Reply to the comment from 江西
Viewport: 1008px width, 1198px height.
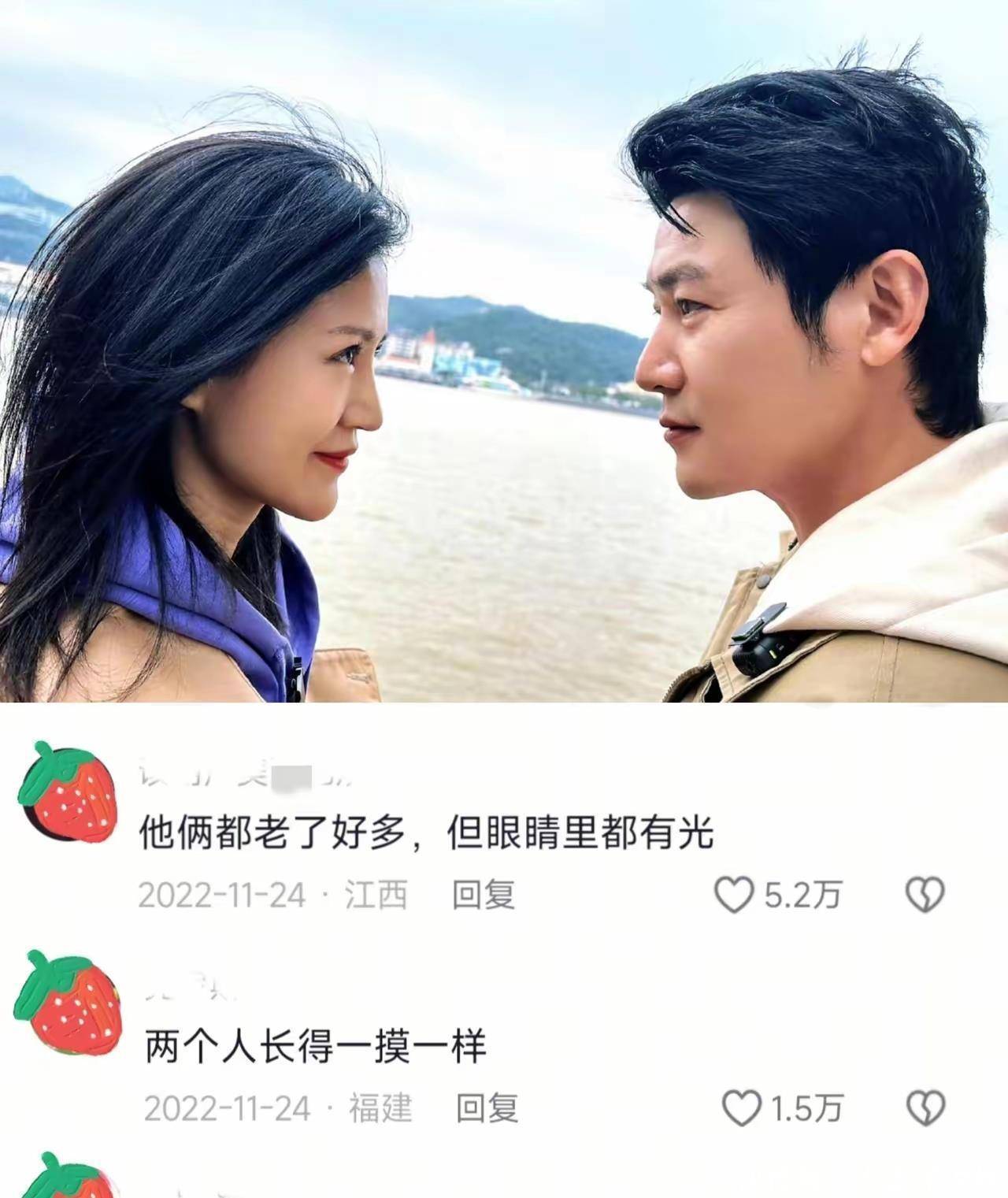click(483, 895)
